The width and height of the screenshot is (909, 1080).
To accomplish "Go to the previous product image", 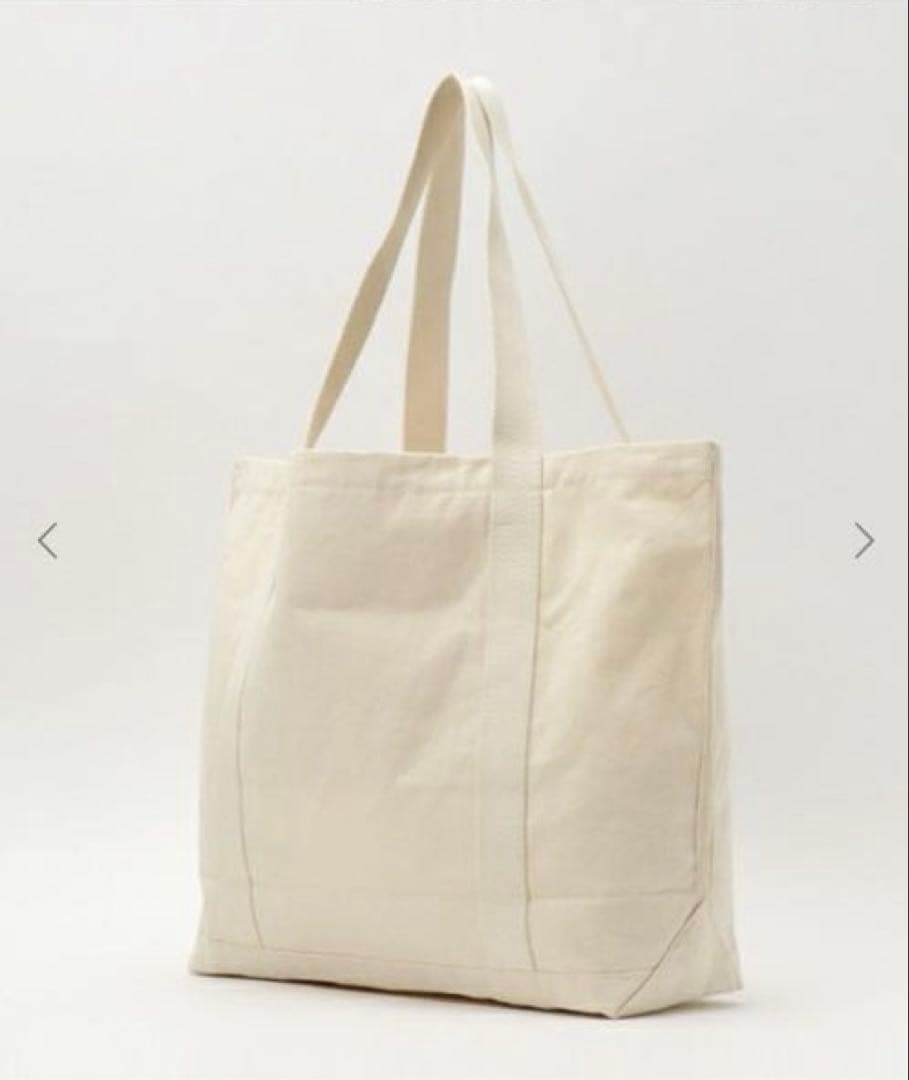I will point(47,541).
